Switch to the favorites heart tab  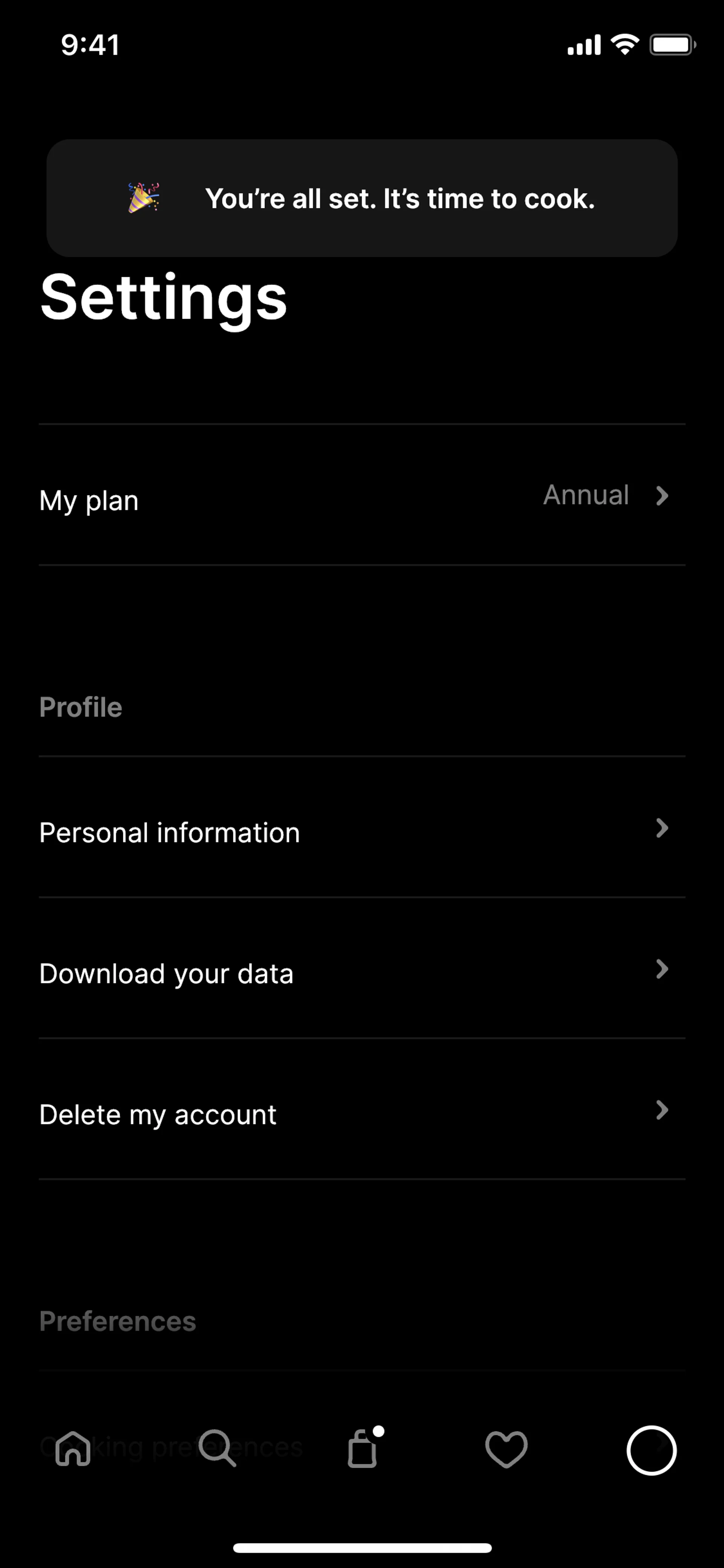coord(506,1449)
